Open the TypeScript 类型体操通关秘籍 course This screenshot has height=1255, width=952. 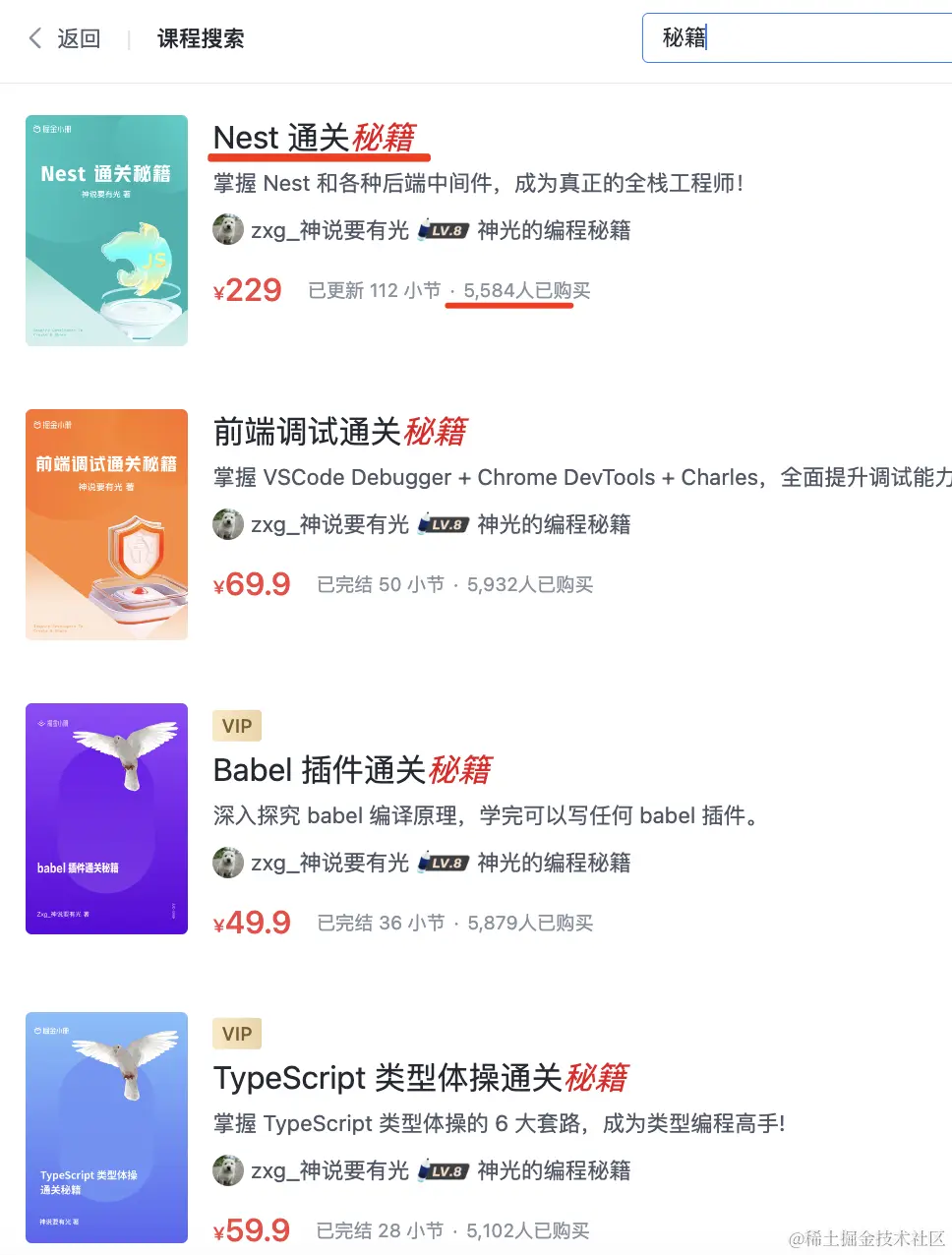420,1078
